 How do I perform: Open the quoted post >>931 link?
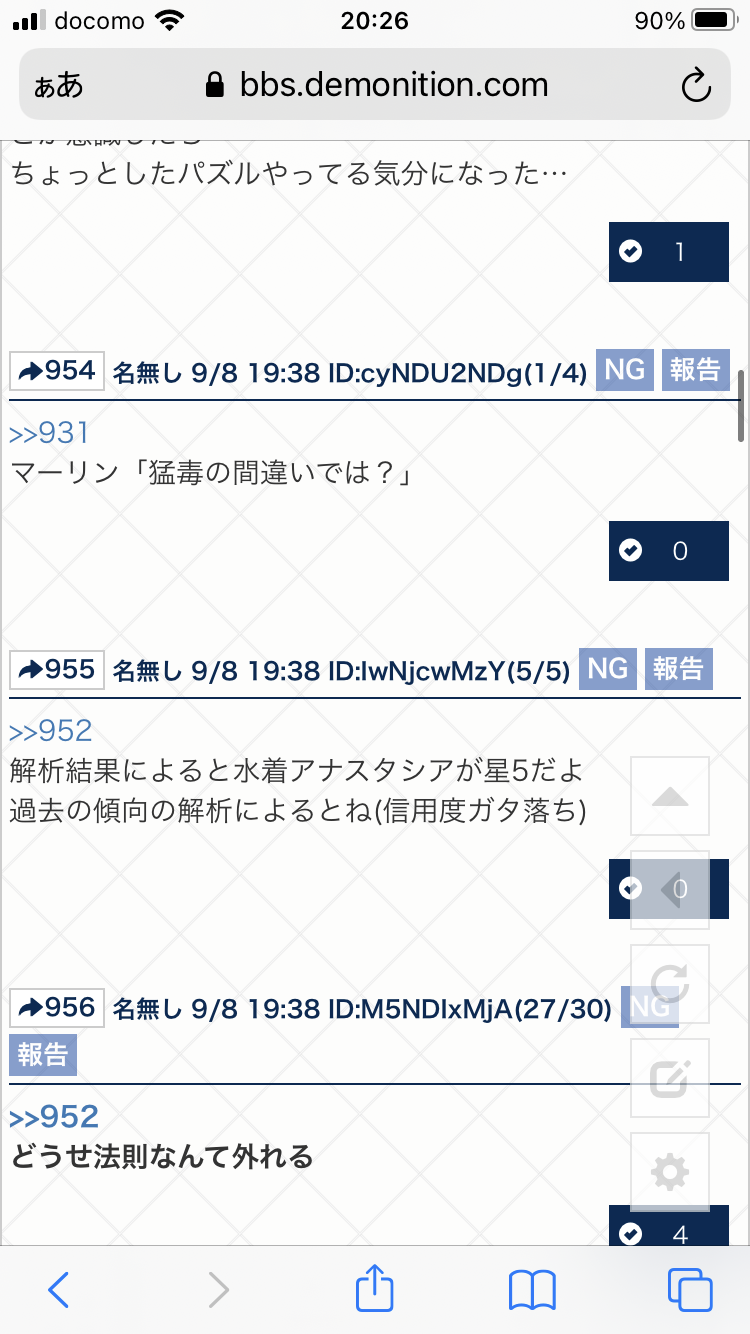50,433
